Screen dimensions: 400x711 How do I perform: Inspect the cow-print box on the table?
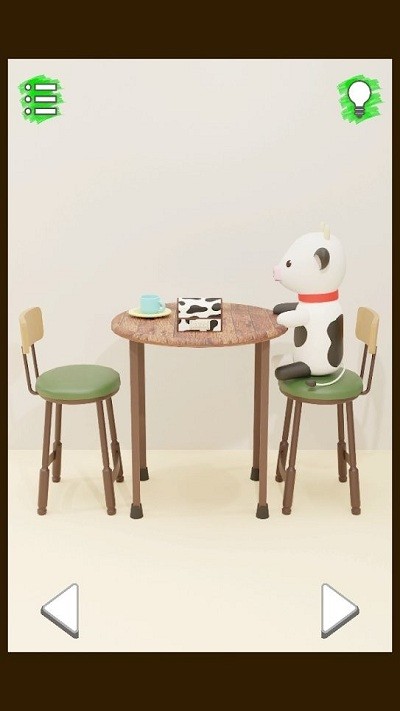pyautogui.click(x=200, y=315)
